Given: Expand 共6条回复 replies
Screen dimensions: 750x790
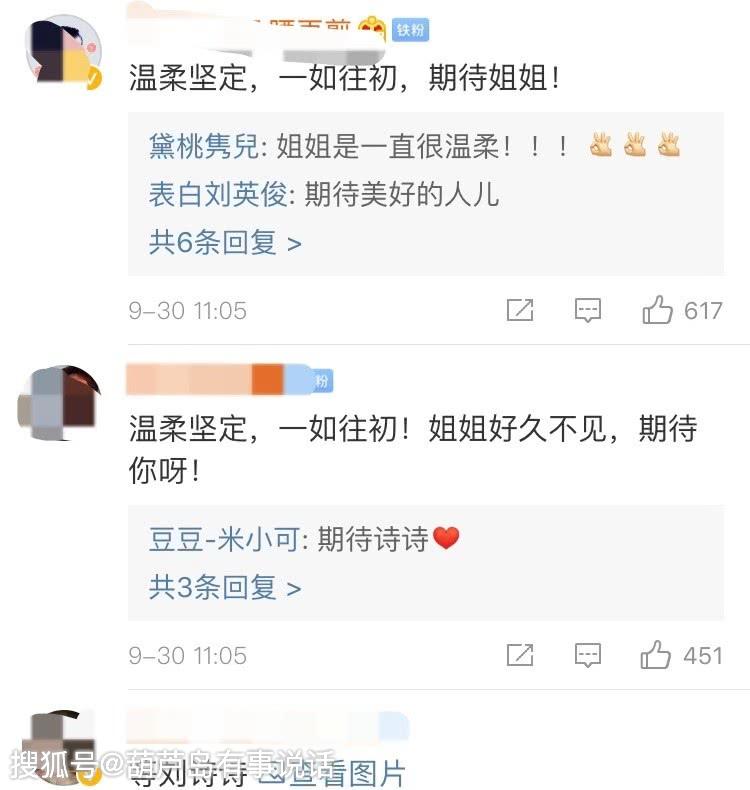Looking at the screenshot, I should (225, 243).
